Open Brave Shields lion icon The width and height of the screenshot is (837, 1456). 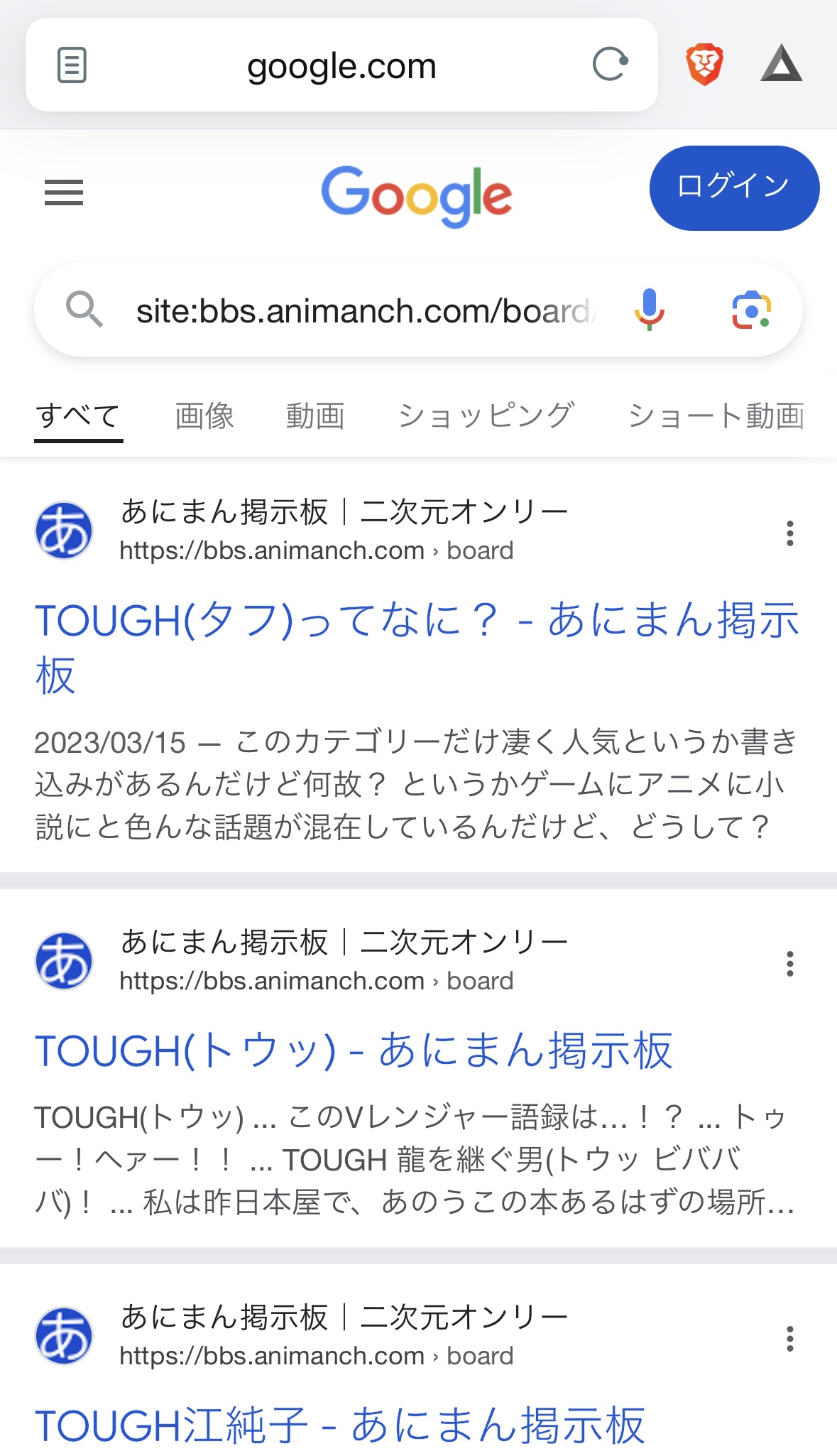coord(704,65)
